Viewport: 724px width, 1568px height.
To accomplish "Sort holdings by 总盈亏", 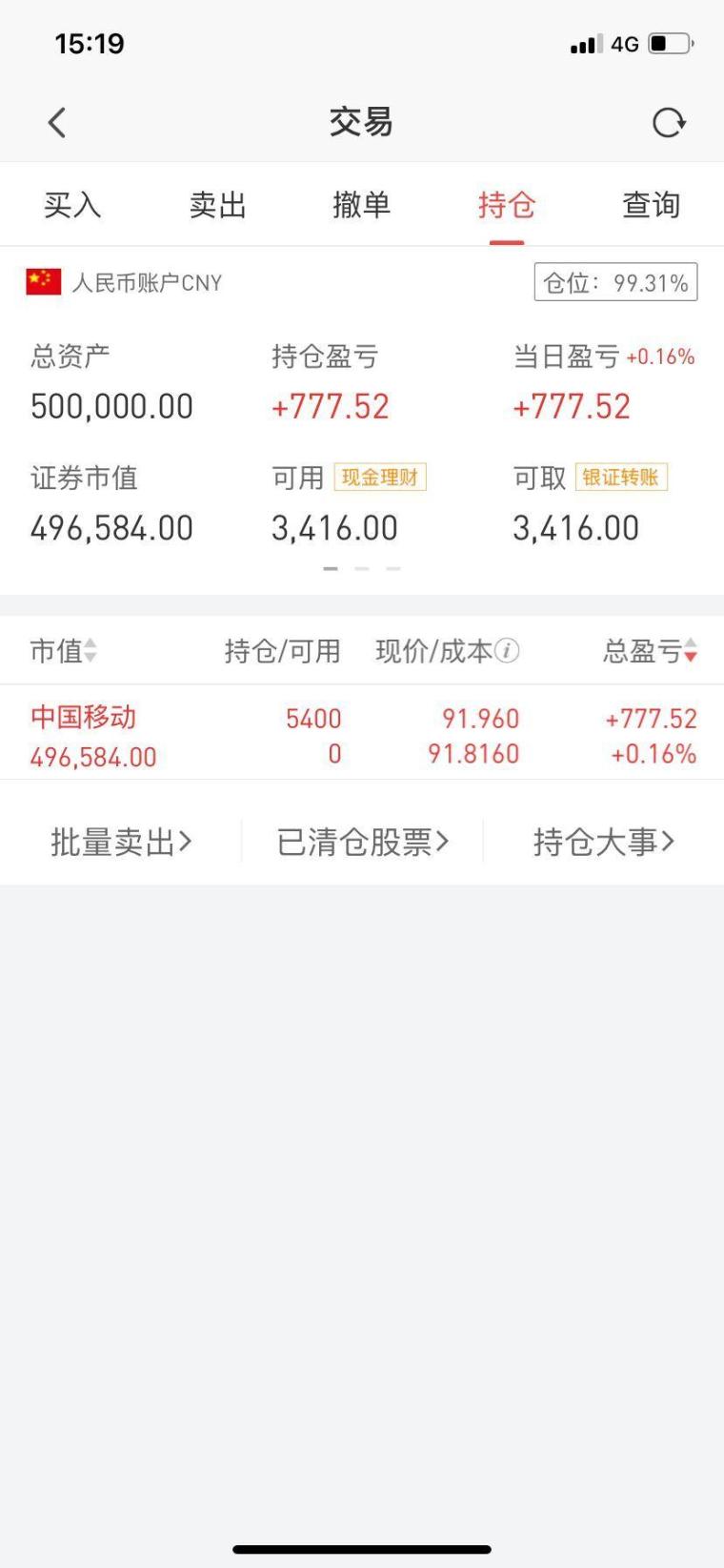I will (651, 651).
